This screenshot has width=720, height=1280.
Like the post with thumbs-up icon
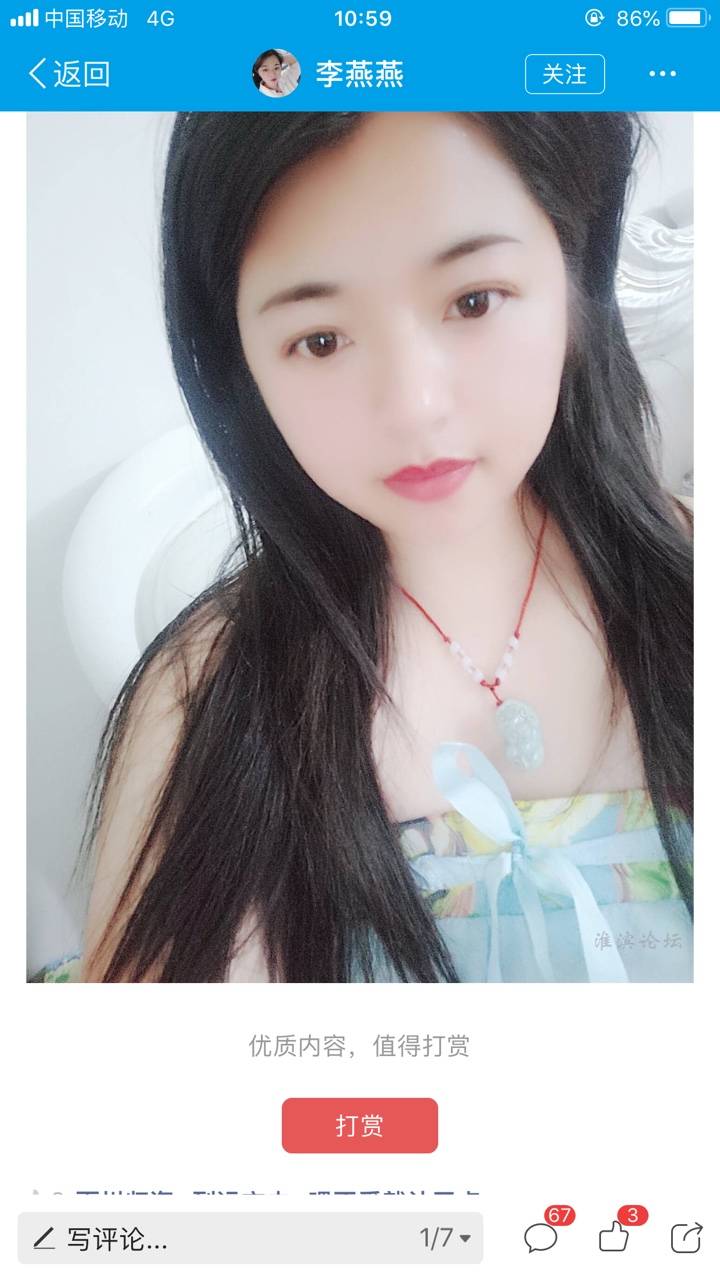point(614,1238)
